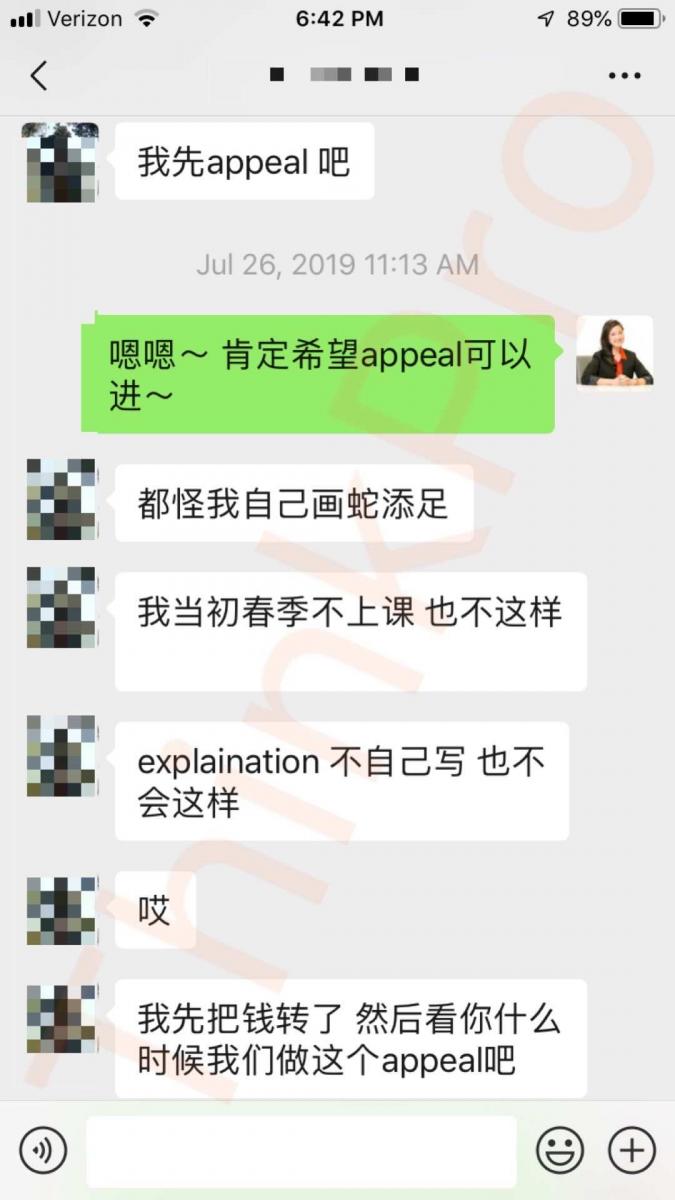Open the profile photo beside the green message
The image size is (675, 1200).
[x=614, y=352]
